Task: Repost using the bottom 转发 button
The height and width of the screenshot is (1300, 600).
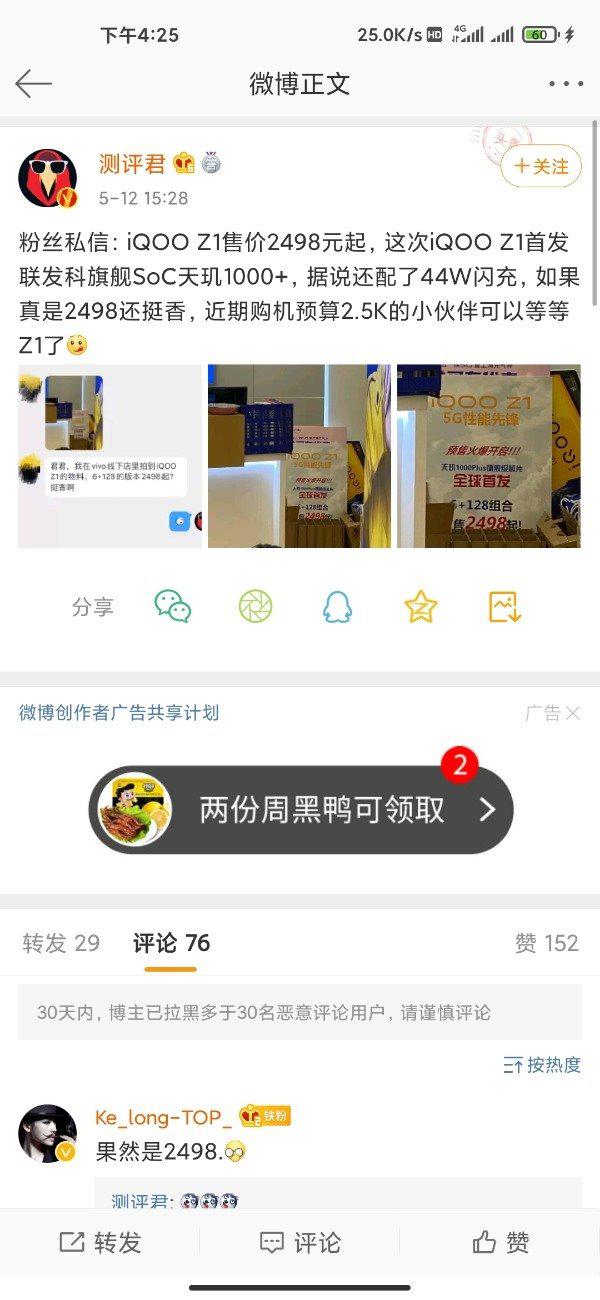Action: click(x=100, y=1243)
